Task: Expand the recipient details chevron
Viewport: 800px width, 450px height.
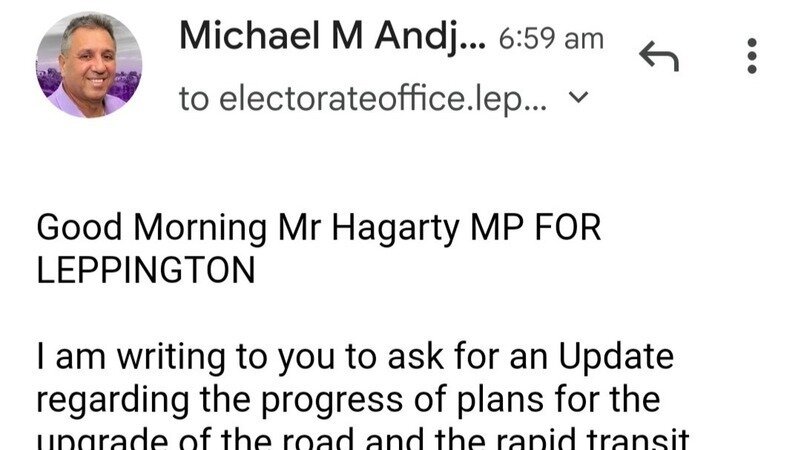Action: pos(578,98)
